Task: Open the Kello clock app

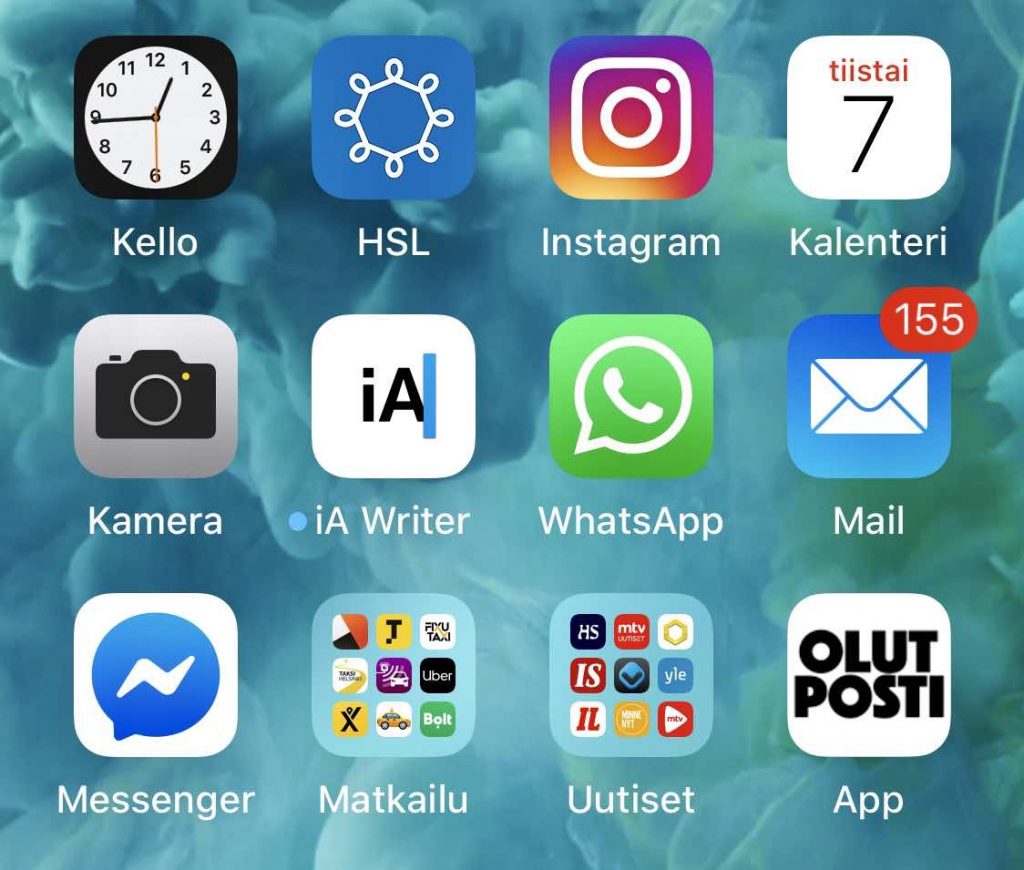Action: [x=155, y=118]
